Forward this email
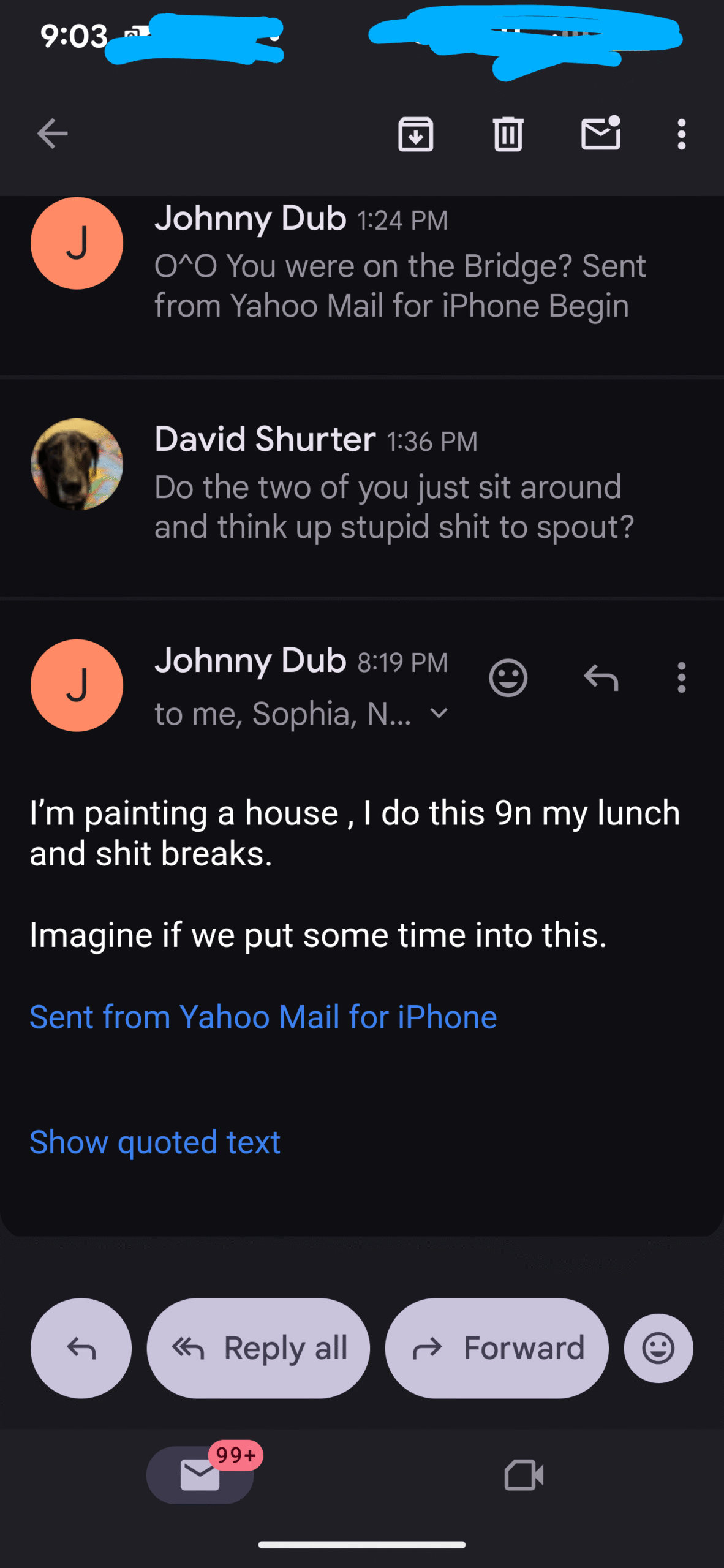 497,1348
